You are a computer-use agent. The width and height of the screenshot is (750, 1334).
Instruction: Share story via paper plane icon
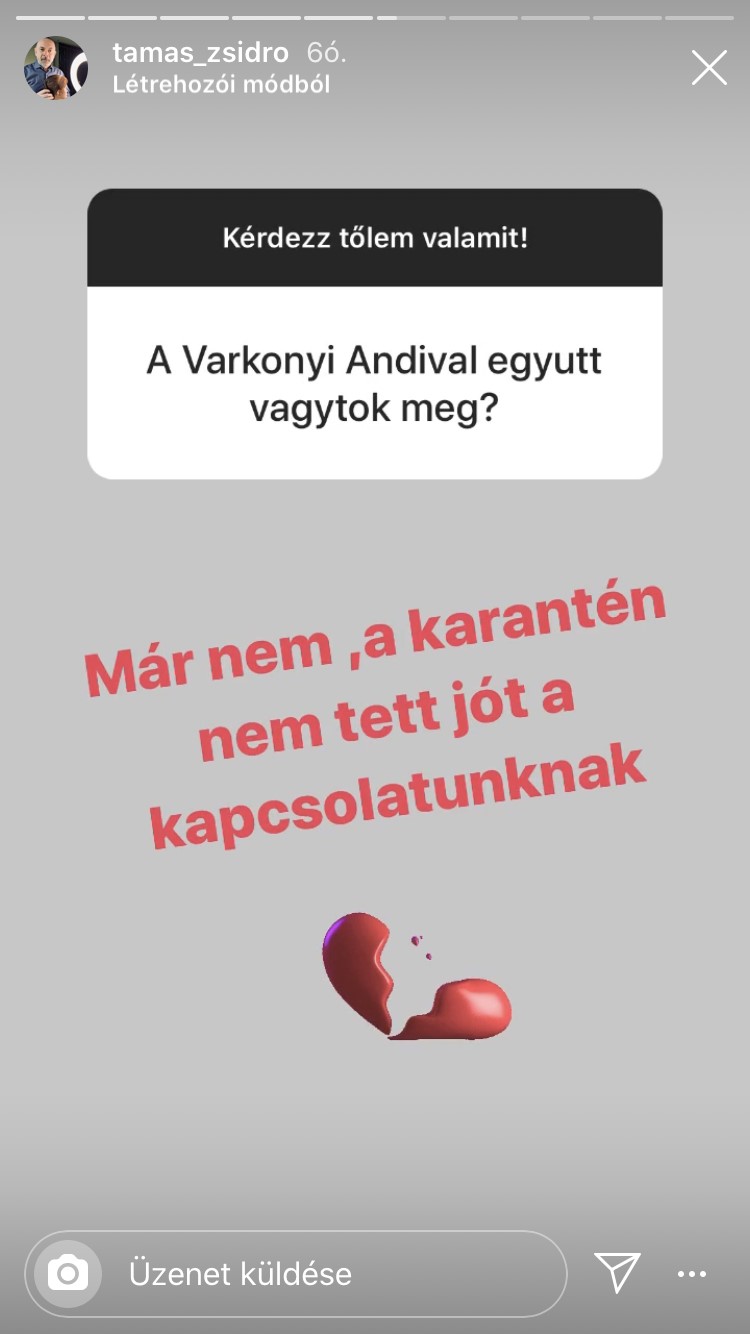617,1273
